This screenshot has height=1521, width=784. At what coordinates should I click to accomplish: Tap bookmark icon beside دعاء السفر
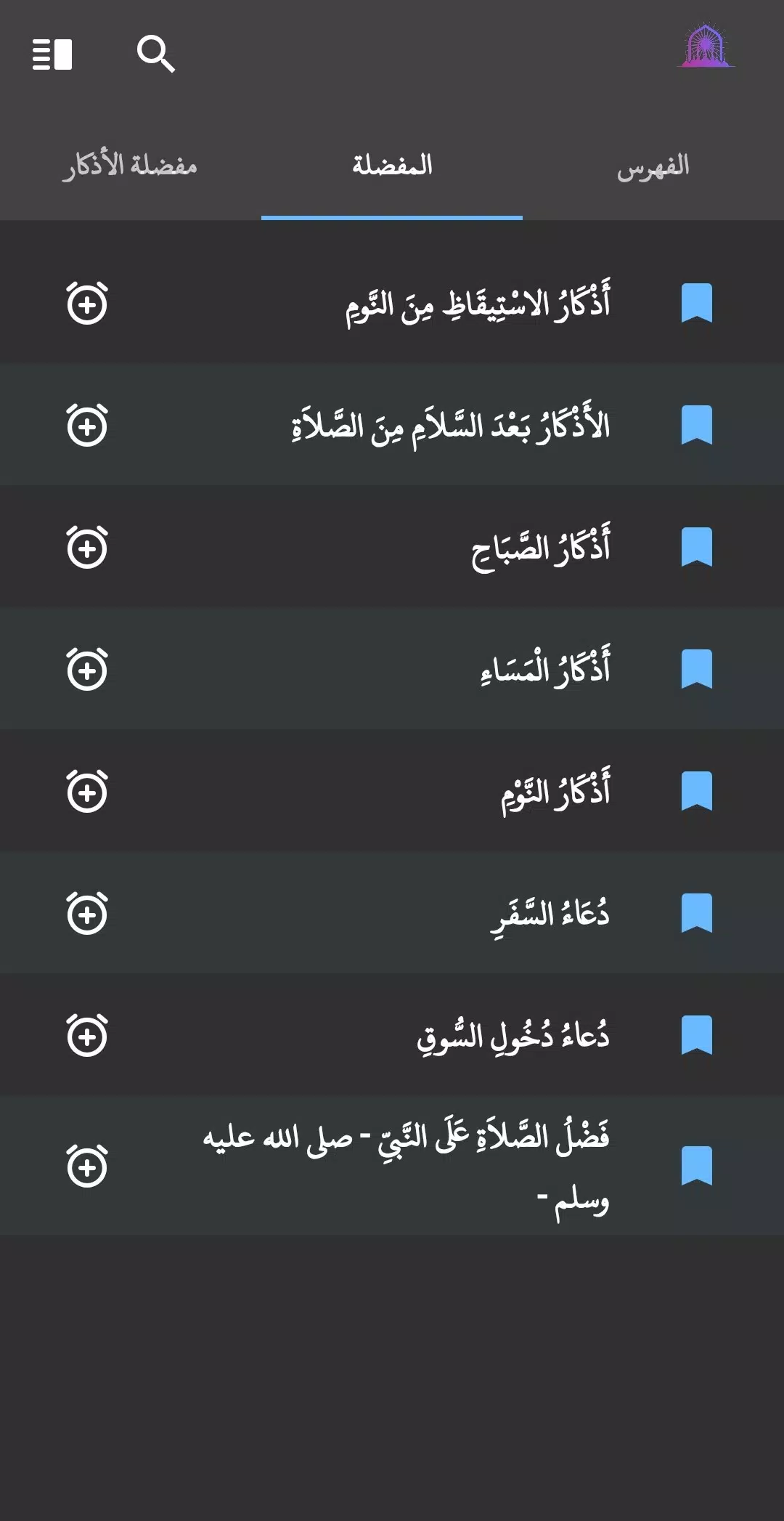coord(696,914)
